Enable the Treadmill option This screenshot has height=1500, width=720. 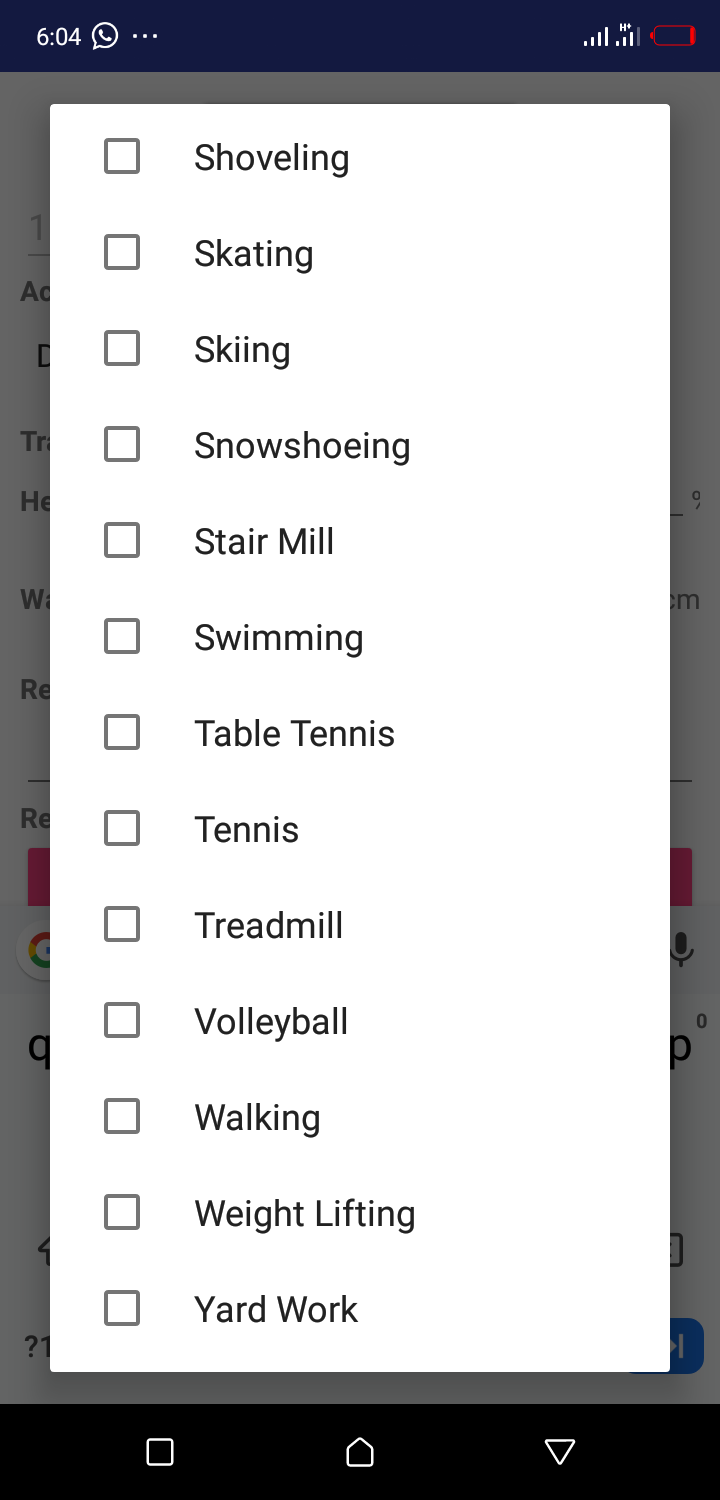click(x=122, y=925)
